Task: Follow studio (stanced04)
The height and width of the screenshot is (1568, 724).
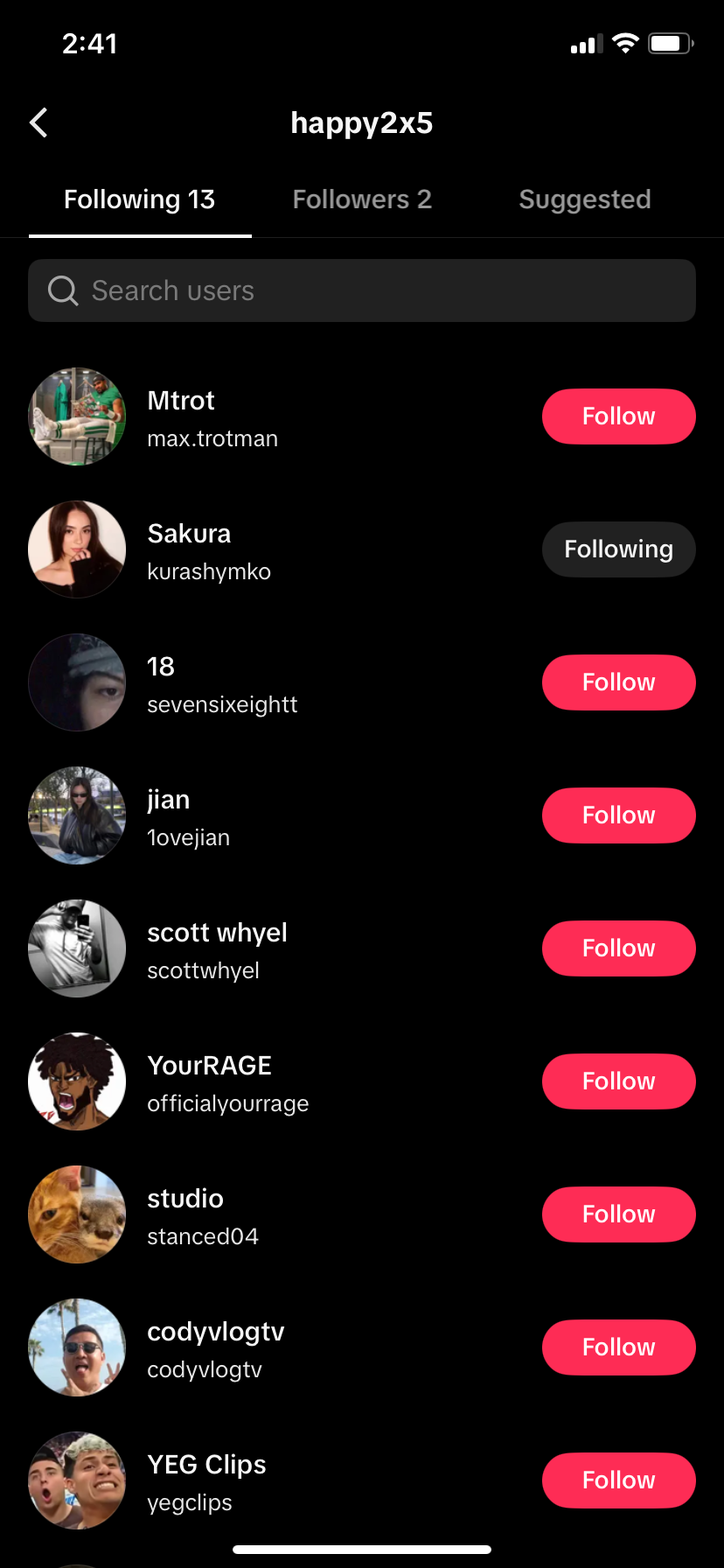Action: (619, 1214)
